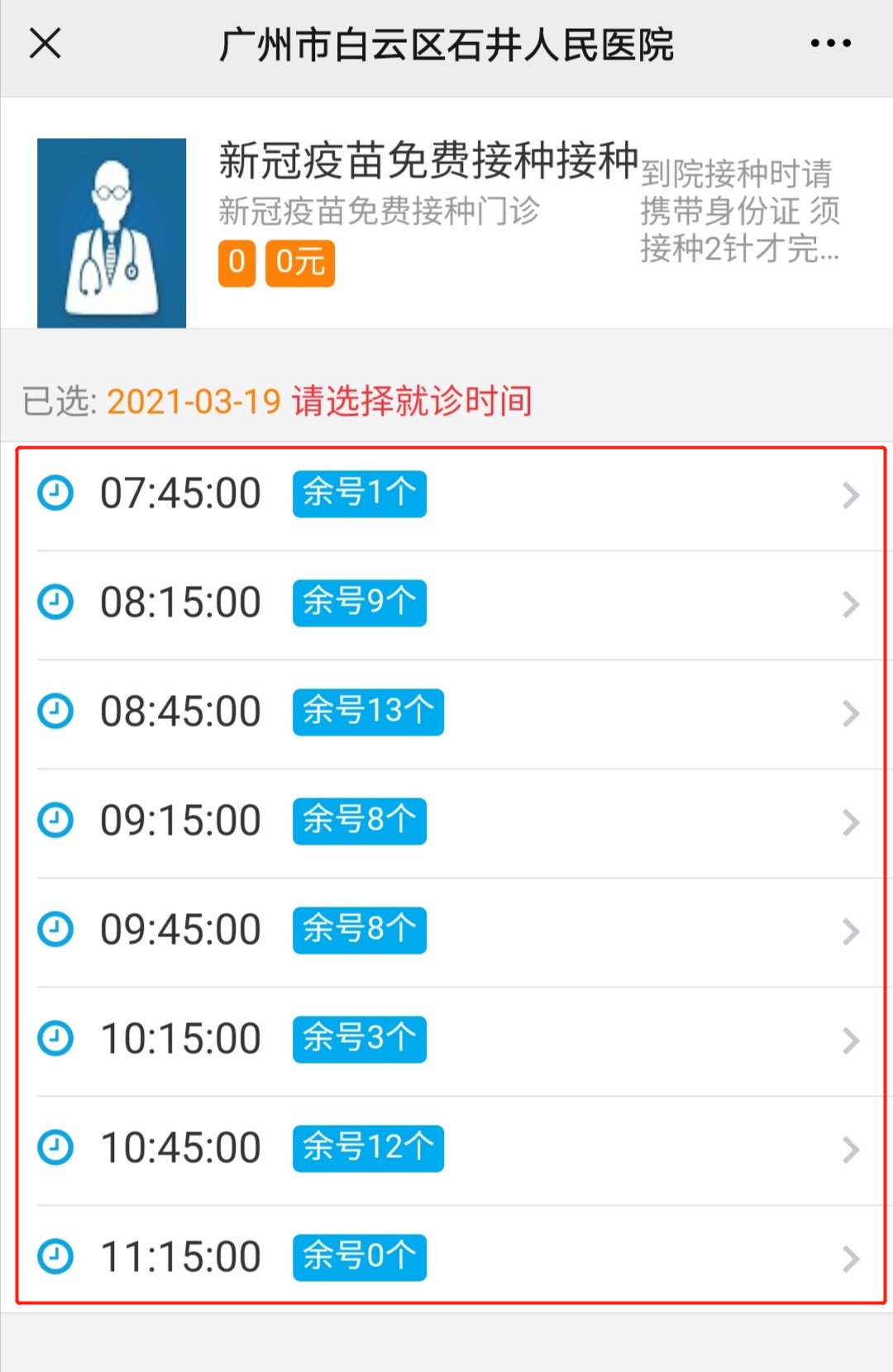
Task: Pick the 08:45:00 slot with 13 left
Action: click(446, 712)
